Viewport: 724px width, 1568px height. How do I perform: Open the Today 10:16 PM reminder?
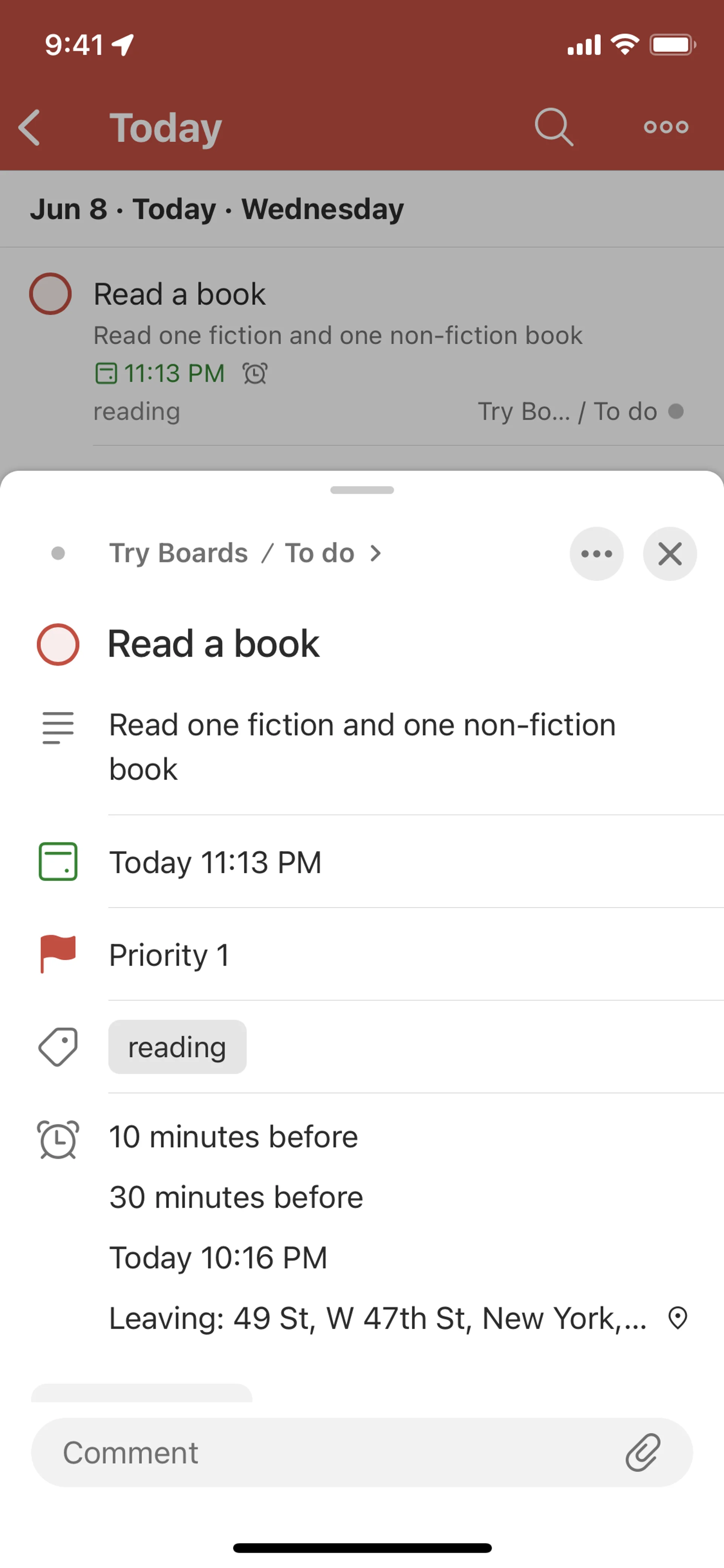click(x=218, y=1258)
